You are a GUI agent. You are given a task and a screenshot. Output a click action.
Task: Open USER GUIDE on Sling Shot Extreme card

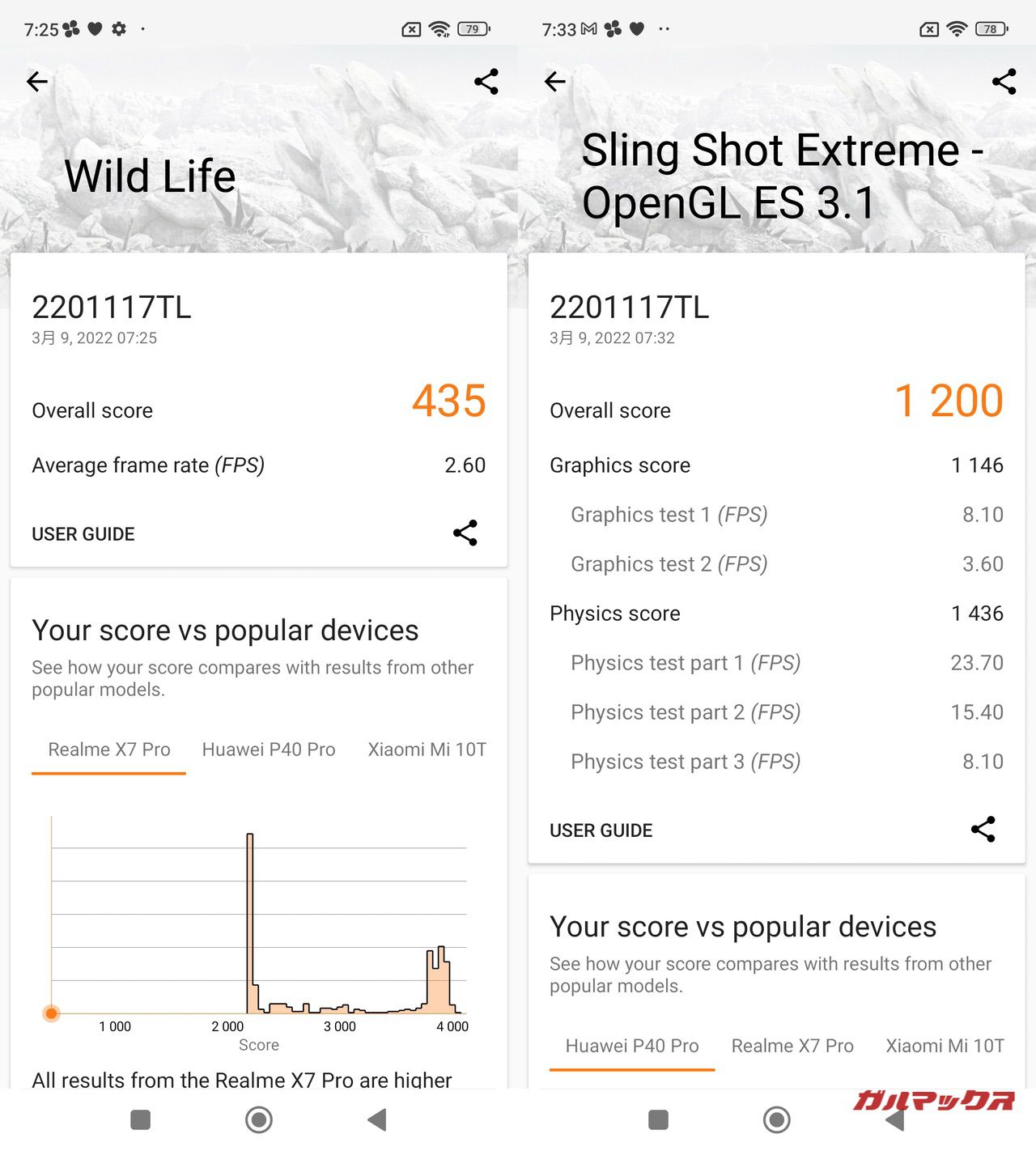click(x=601, y=830)
